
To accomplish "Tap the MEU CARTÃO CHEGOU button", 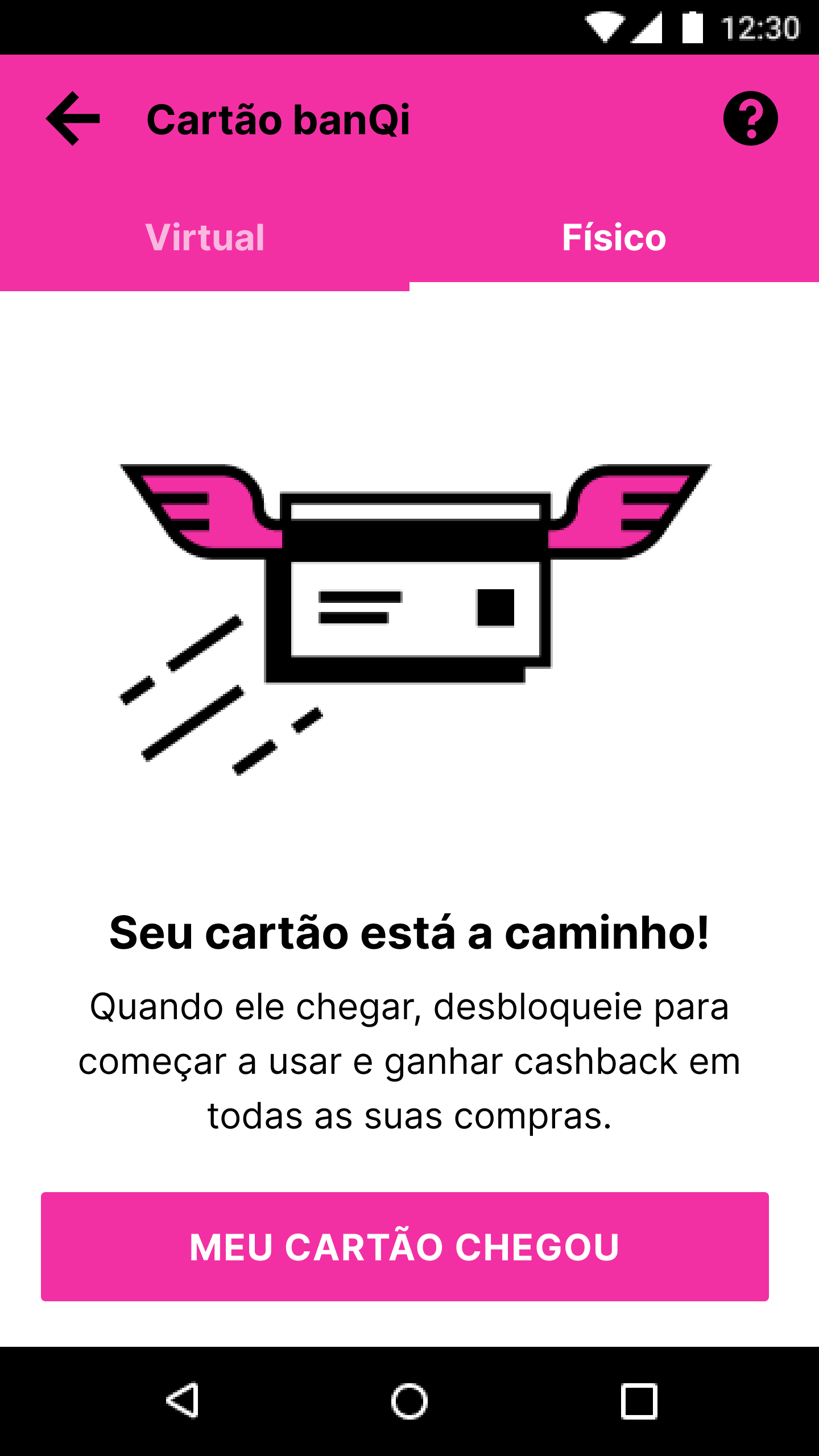I will 405,1247.
